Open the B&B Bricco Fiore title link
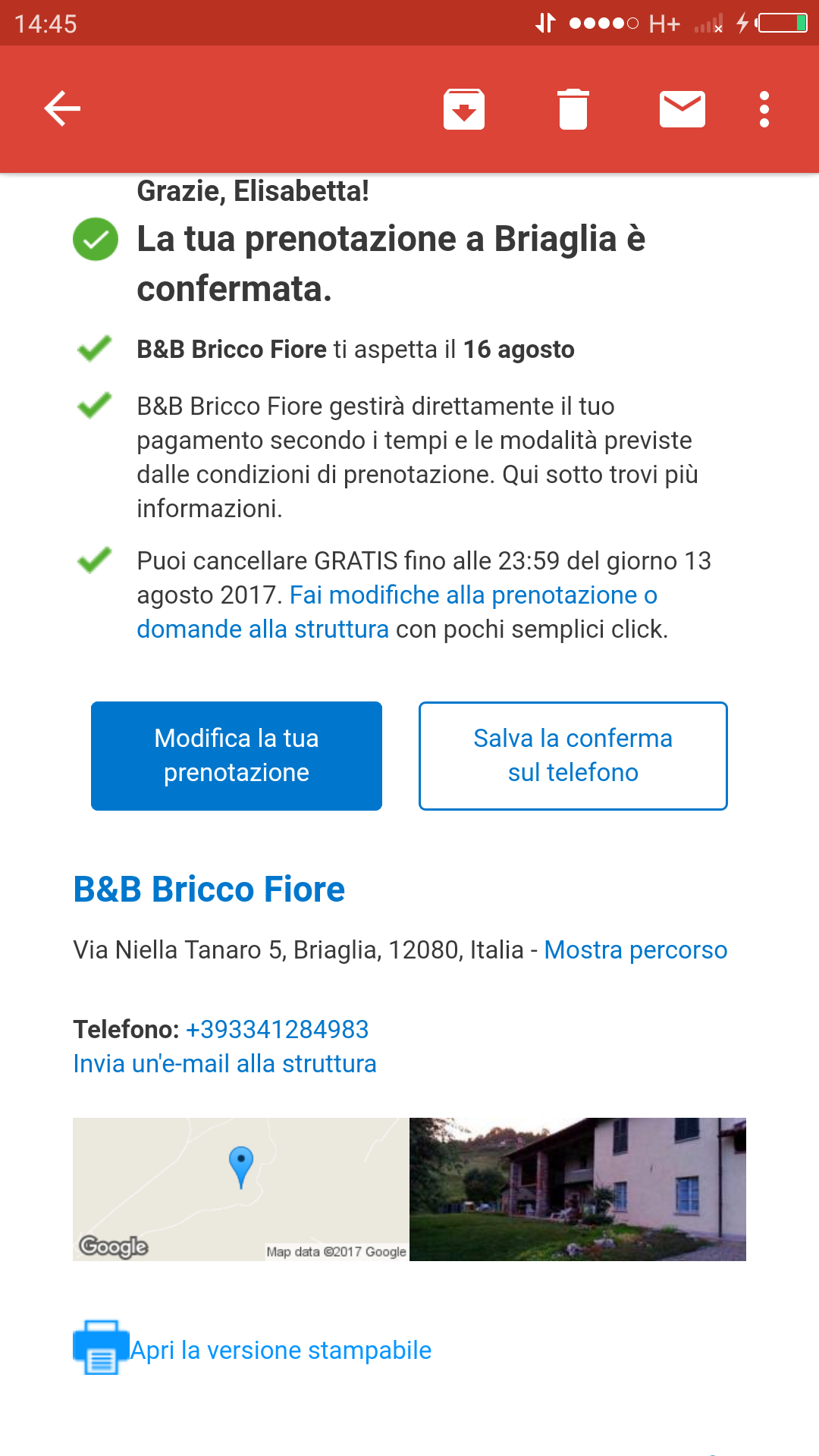Viewport: 819px width, 1456px height. pyautogui.click(x=209, y=889)
